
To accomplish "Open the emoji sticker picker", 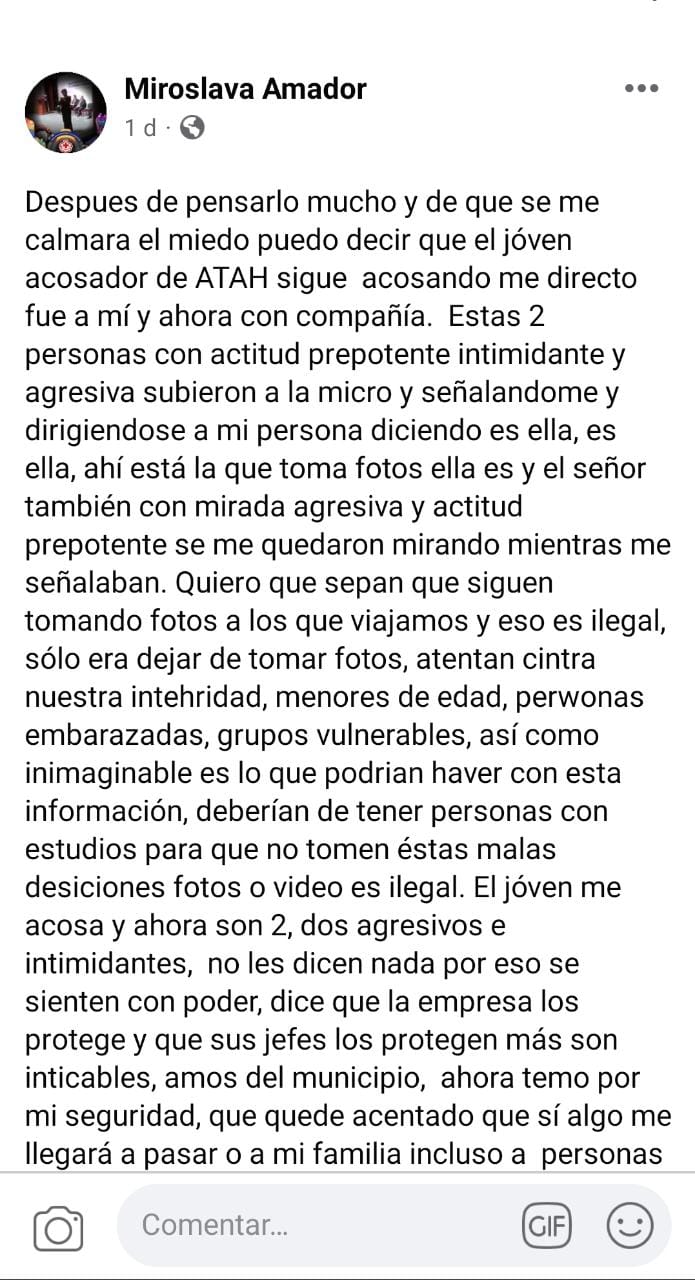I will (x=630, y=1226).
